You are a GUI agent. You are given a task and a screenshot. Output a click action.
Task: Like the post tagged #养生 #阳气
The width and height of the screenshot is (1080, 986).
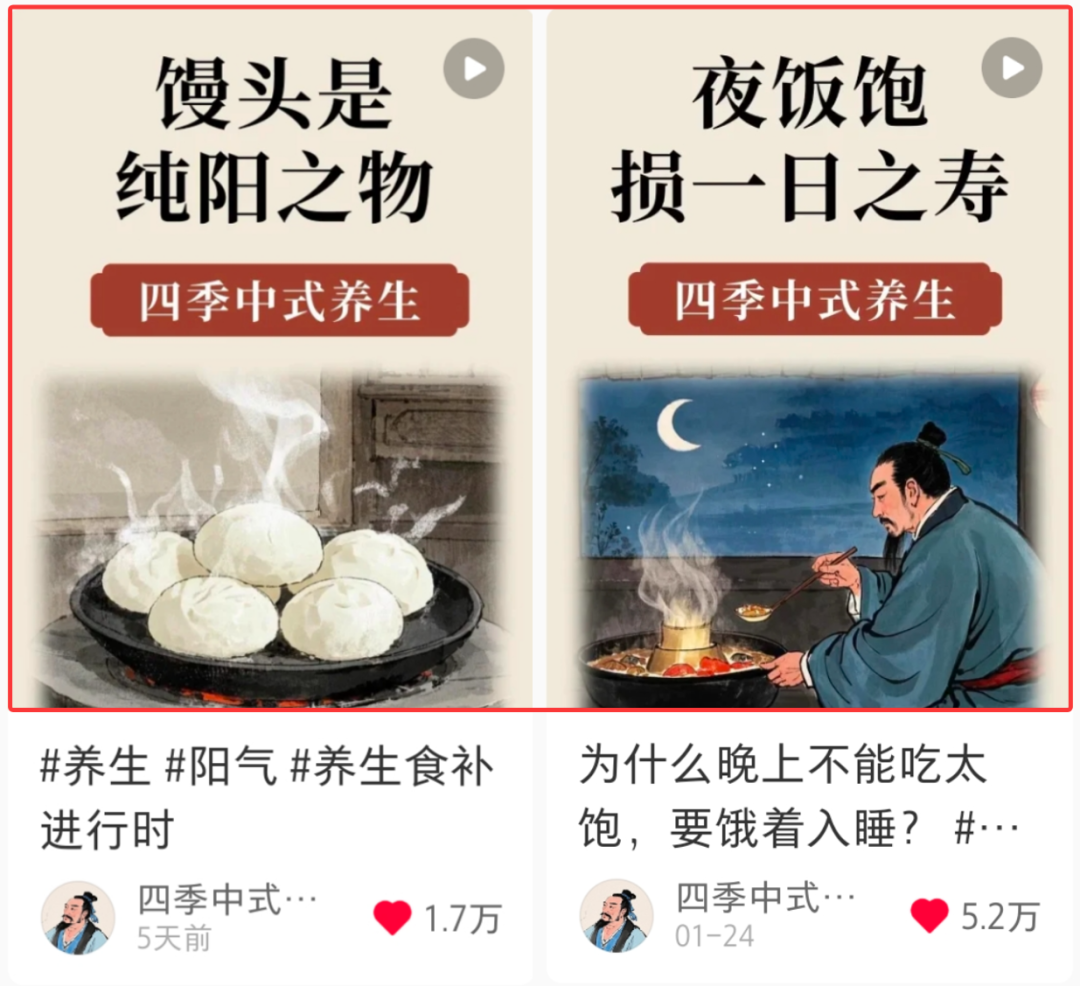pyautogui.click(x=392, y=917)
